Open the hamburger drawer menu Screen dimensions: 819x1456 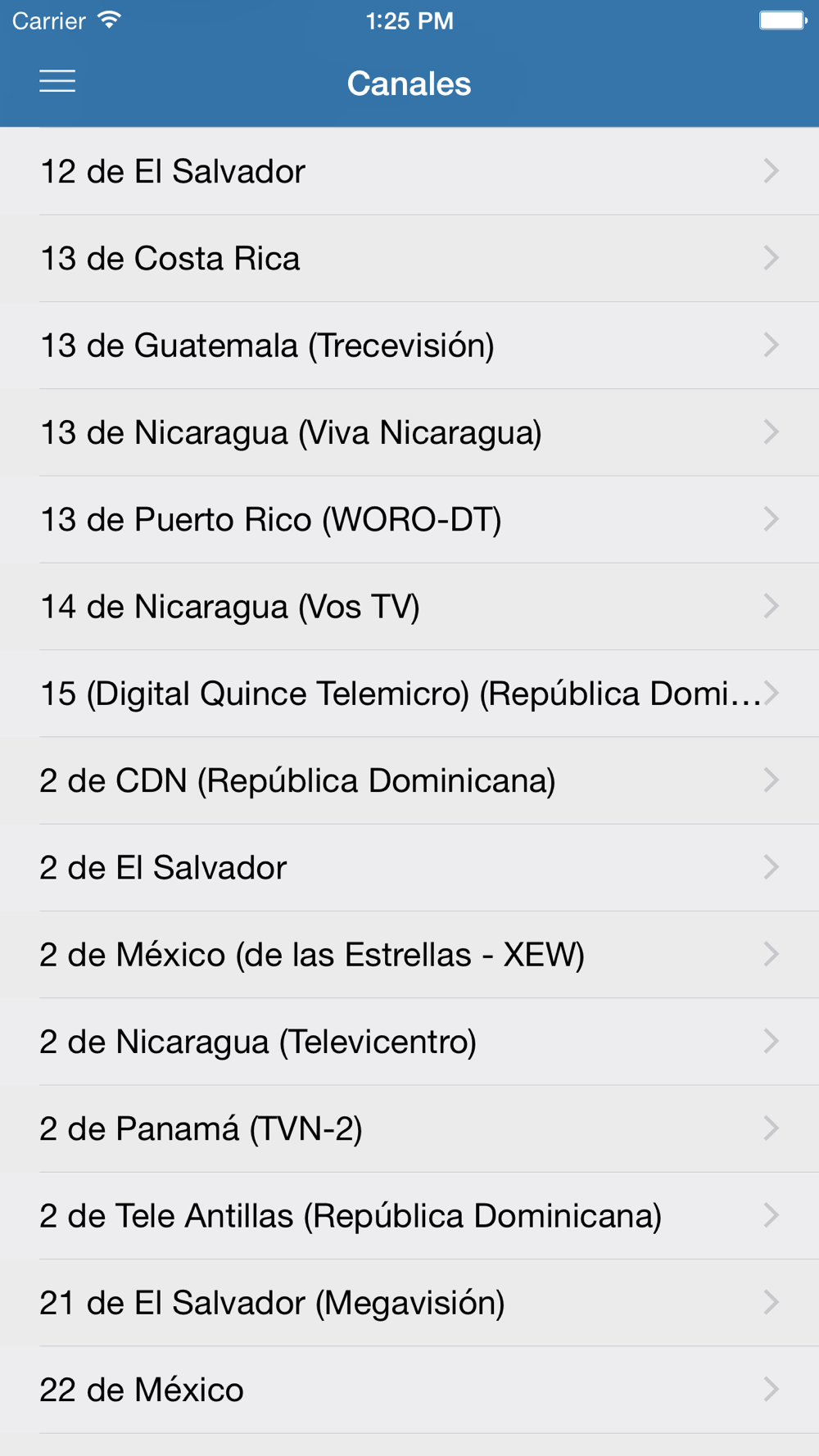click(57, 81)
